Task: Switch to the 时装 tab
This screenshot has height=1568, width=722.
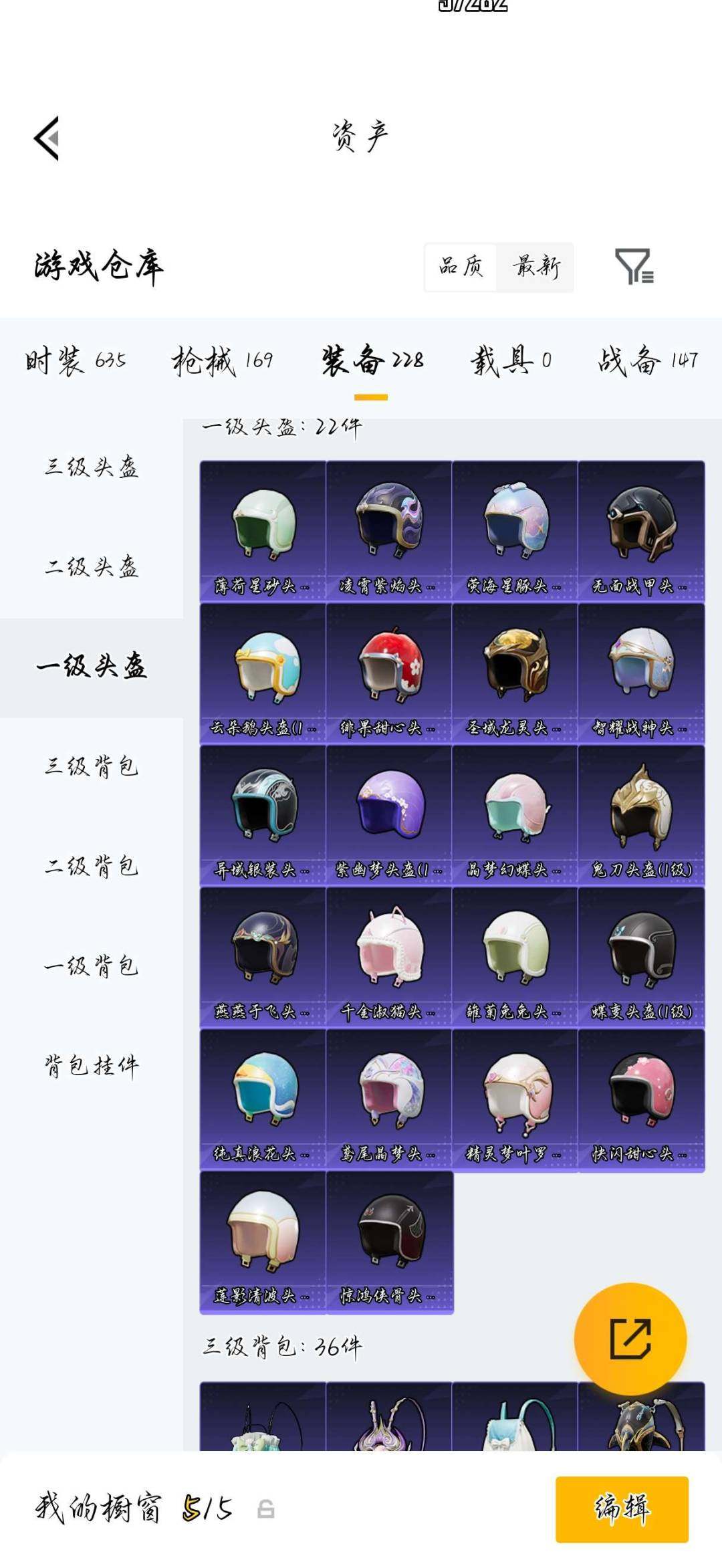Action: pos(76,361)
